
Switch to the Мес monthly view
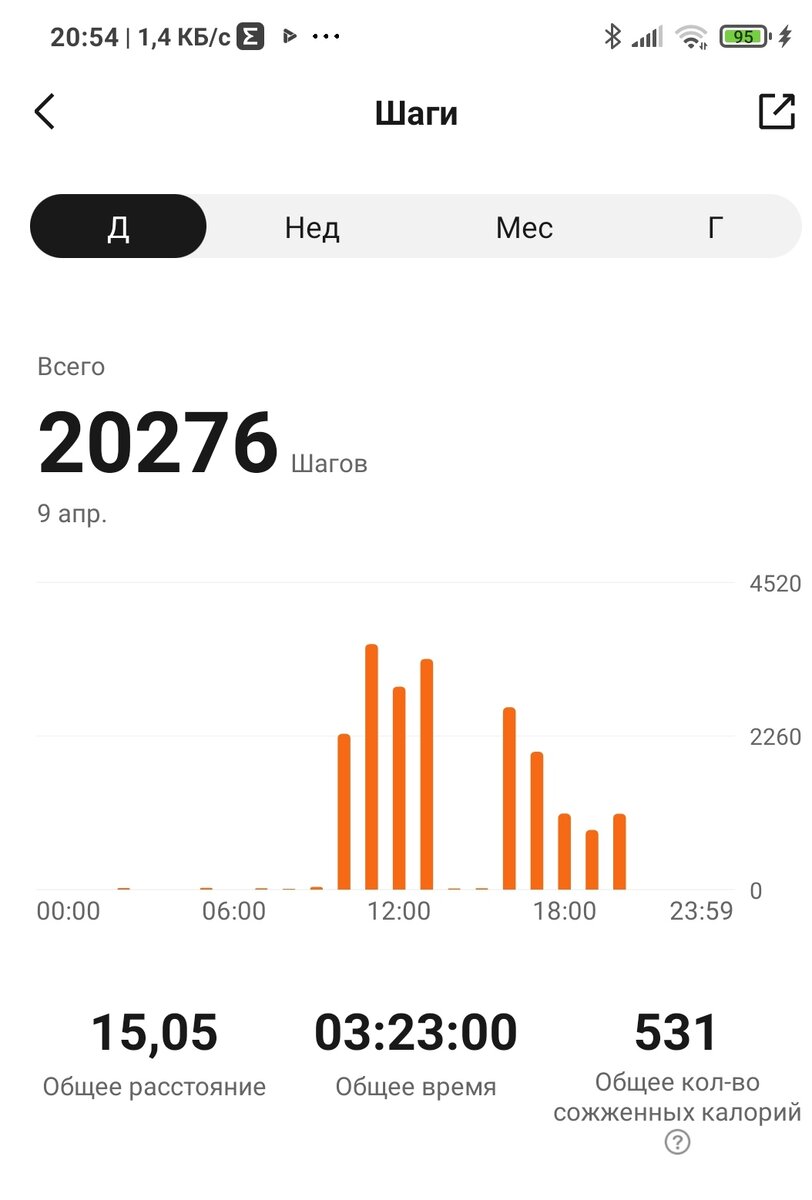(524, 227)
